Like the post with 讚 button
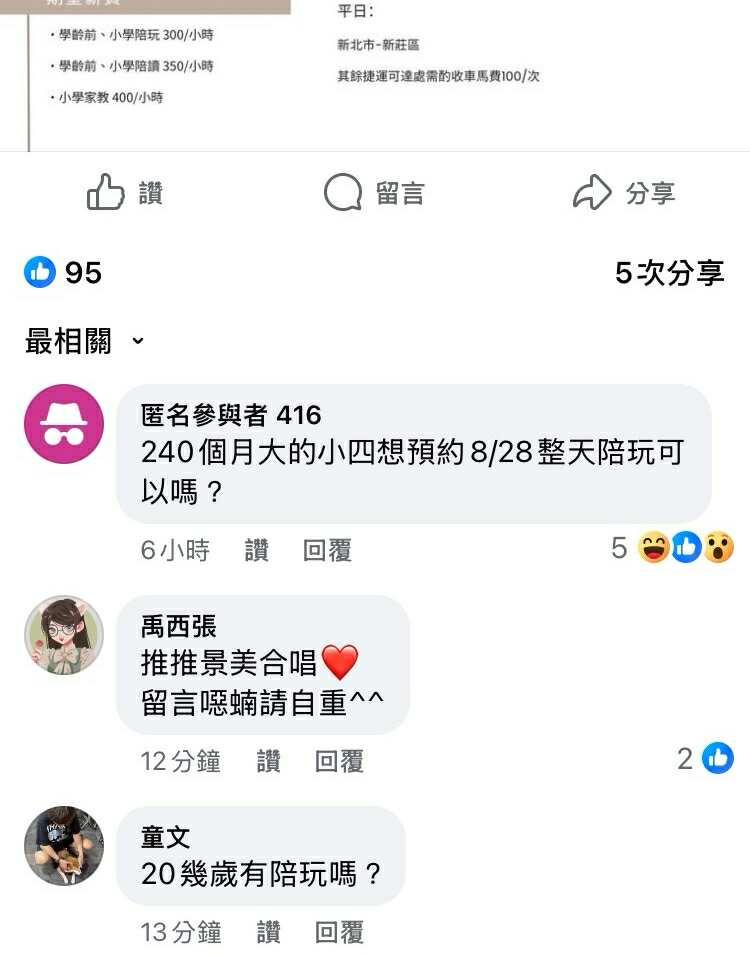Image resolution: width=750 pixels, height=954 pixels. 125,192
